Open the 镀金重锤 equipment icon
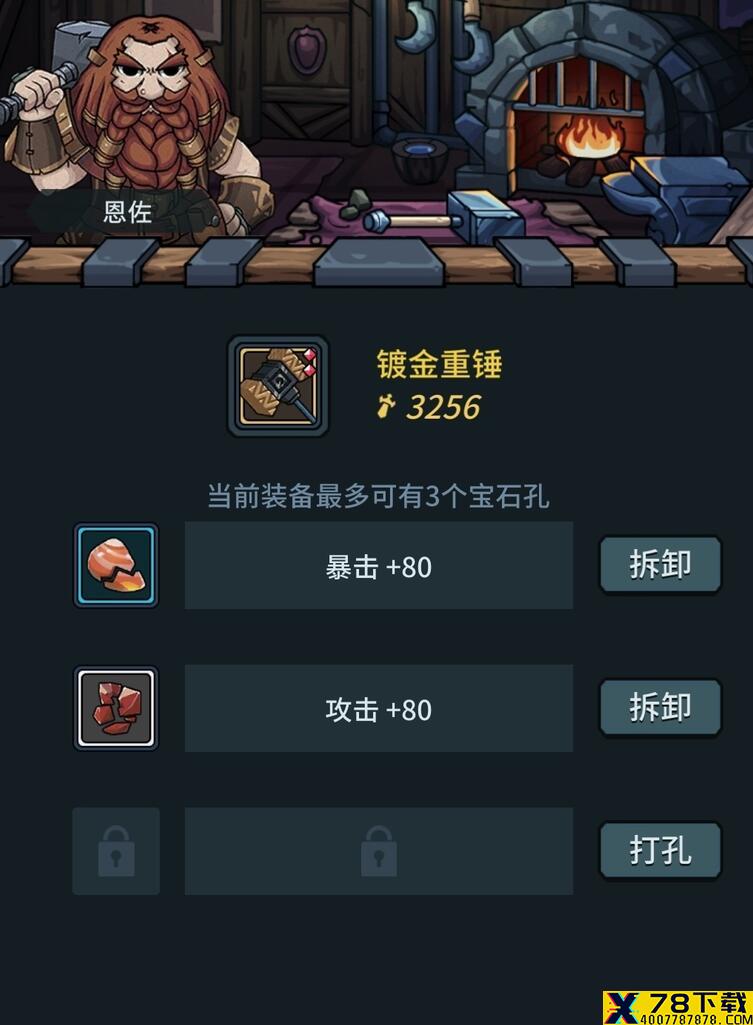This screenshot has height=1025, width=753. point(278,386)
